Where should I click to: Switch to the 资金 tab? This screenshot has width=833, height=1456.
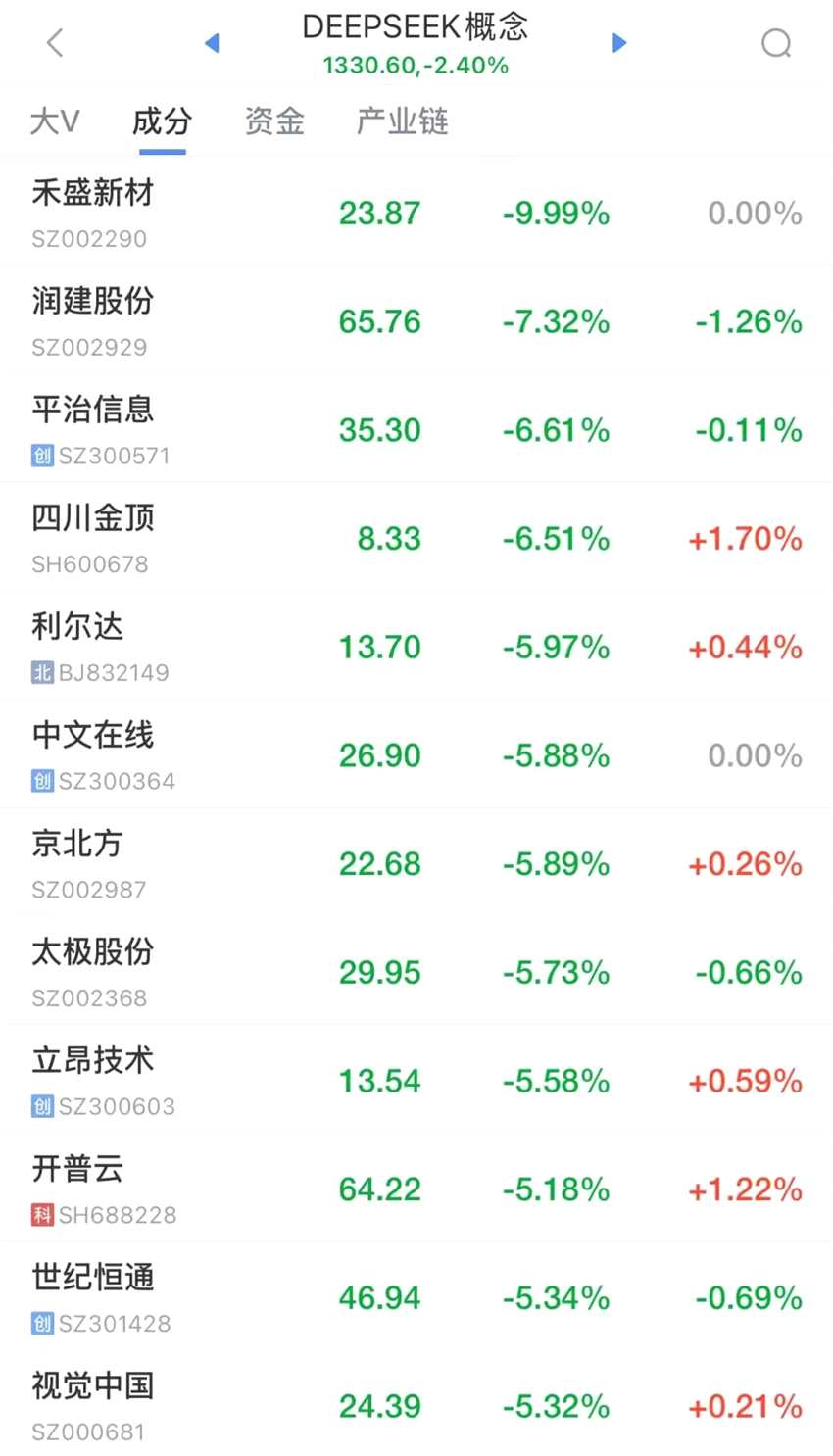pos(274,121)
